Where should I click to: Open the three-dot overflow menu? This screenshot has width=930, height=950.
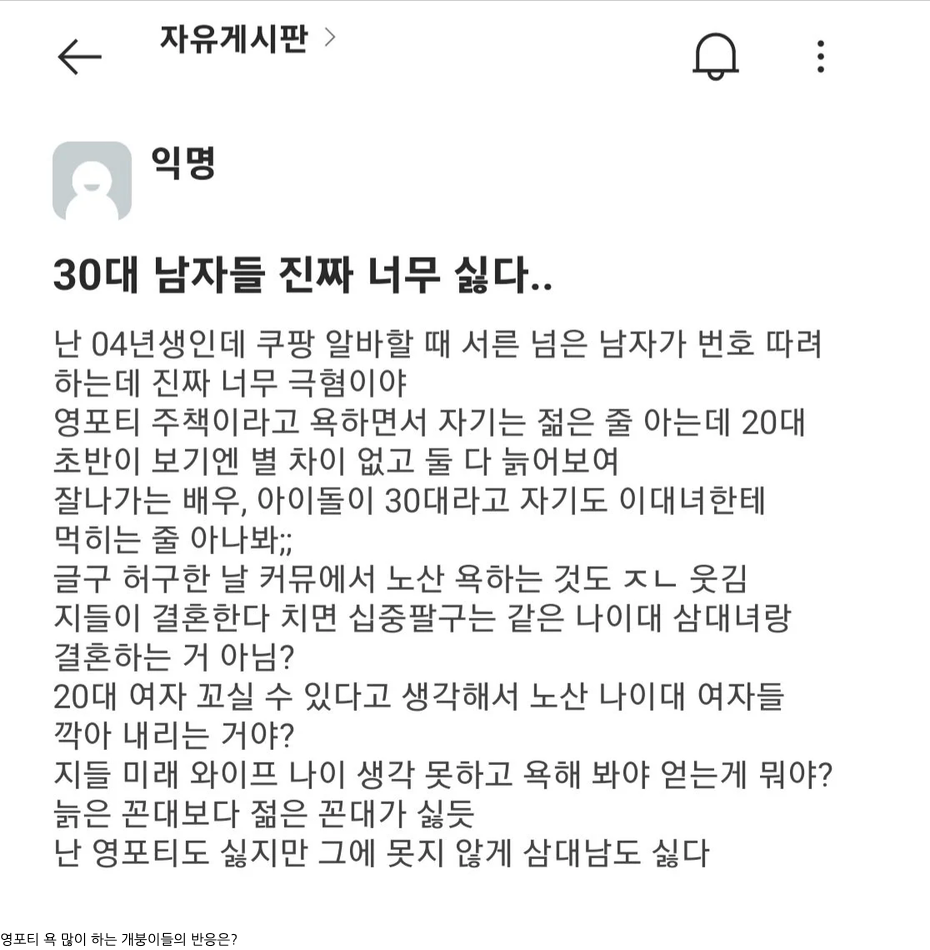click(820, 56)
